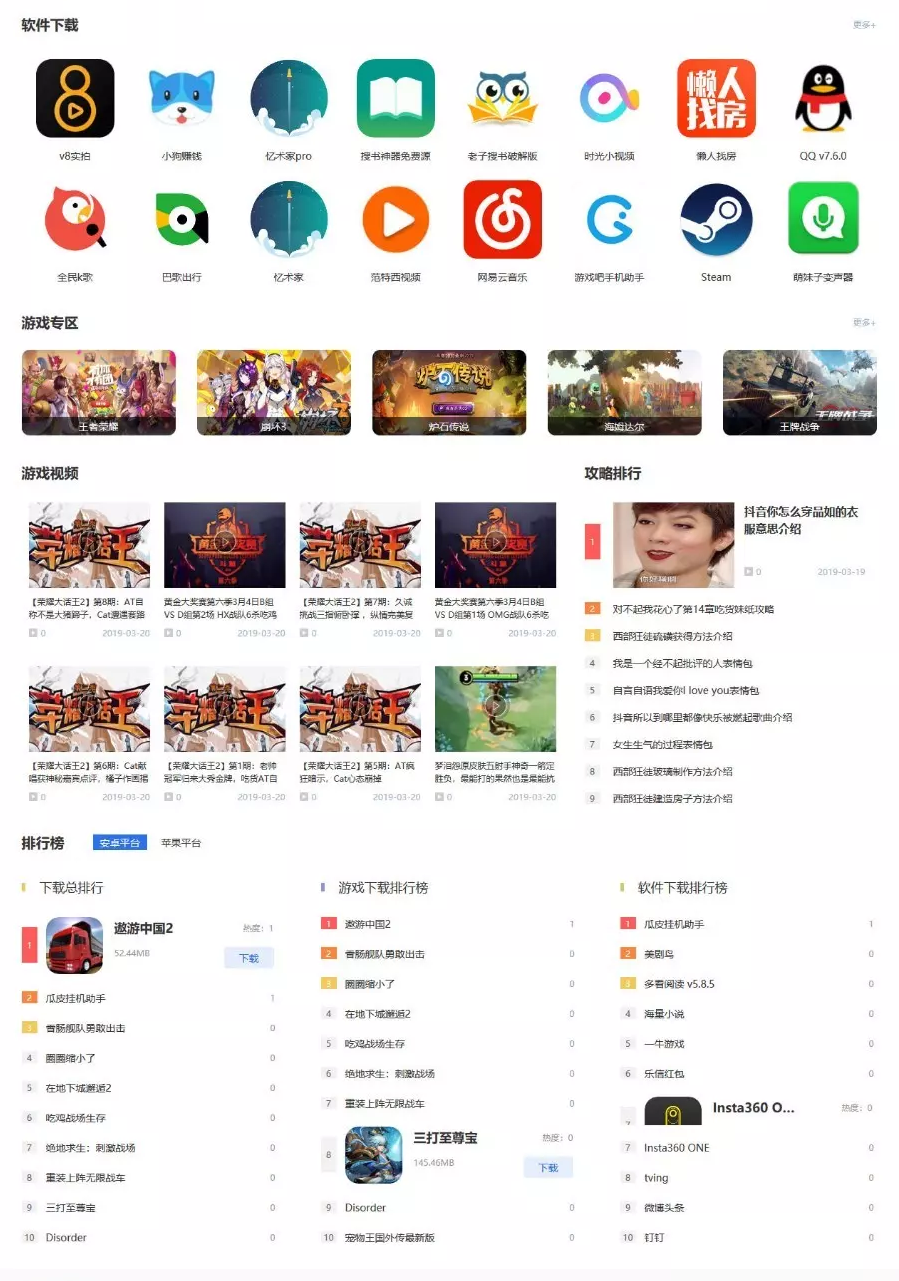Open 瓜皮挂机助手 in 软件下载排行榜
This screenshot has height=1281, width=899.
click(674, 924)
